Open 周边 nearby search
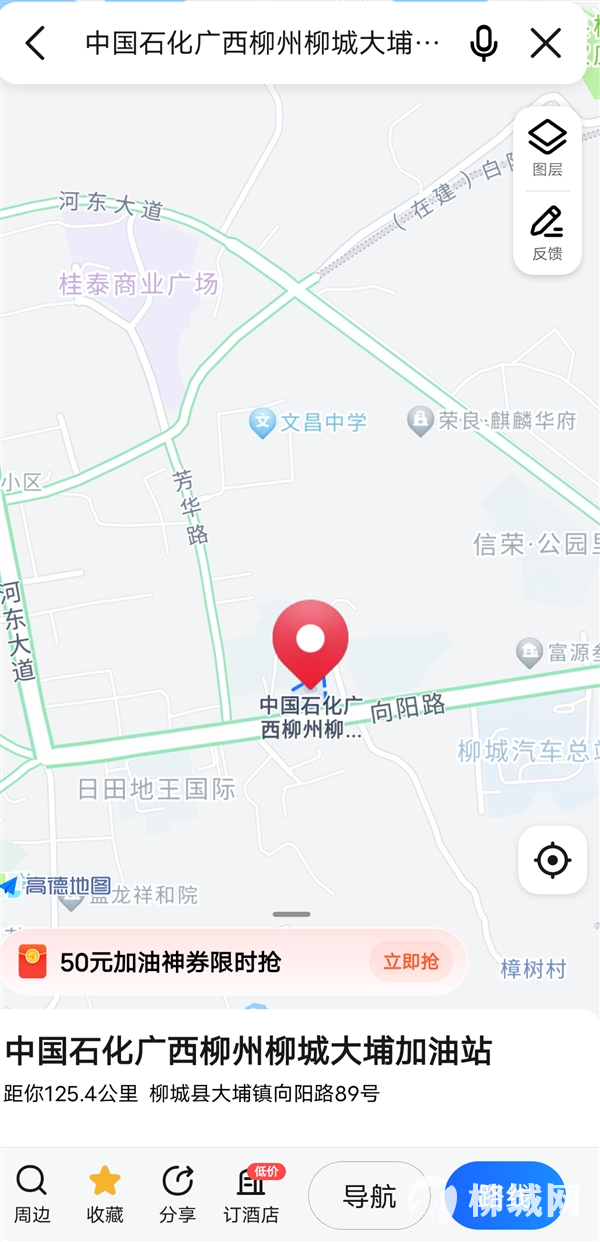 coord(32,1194)
